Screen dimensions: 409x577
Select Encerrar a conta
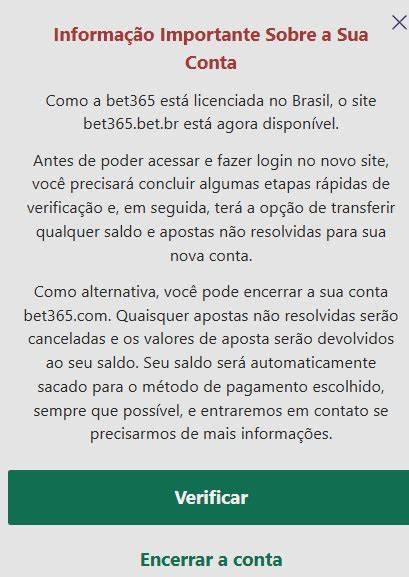tap(211, 560)
